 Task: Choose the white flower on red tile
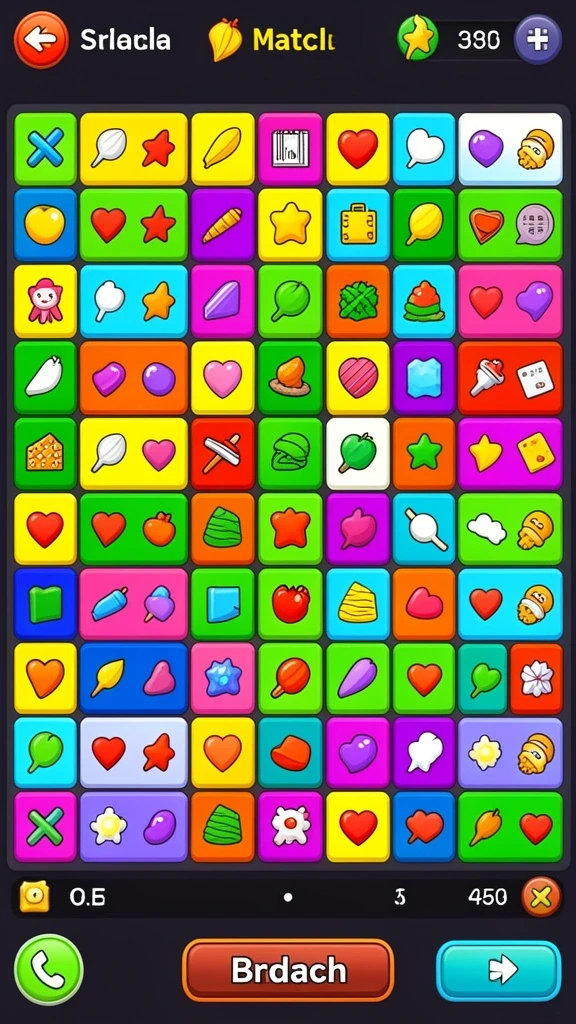click(536, 678)
